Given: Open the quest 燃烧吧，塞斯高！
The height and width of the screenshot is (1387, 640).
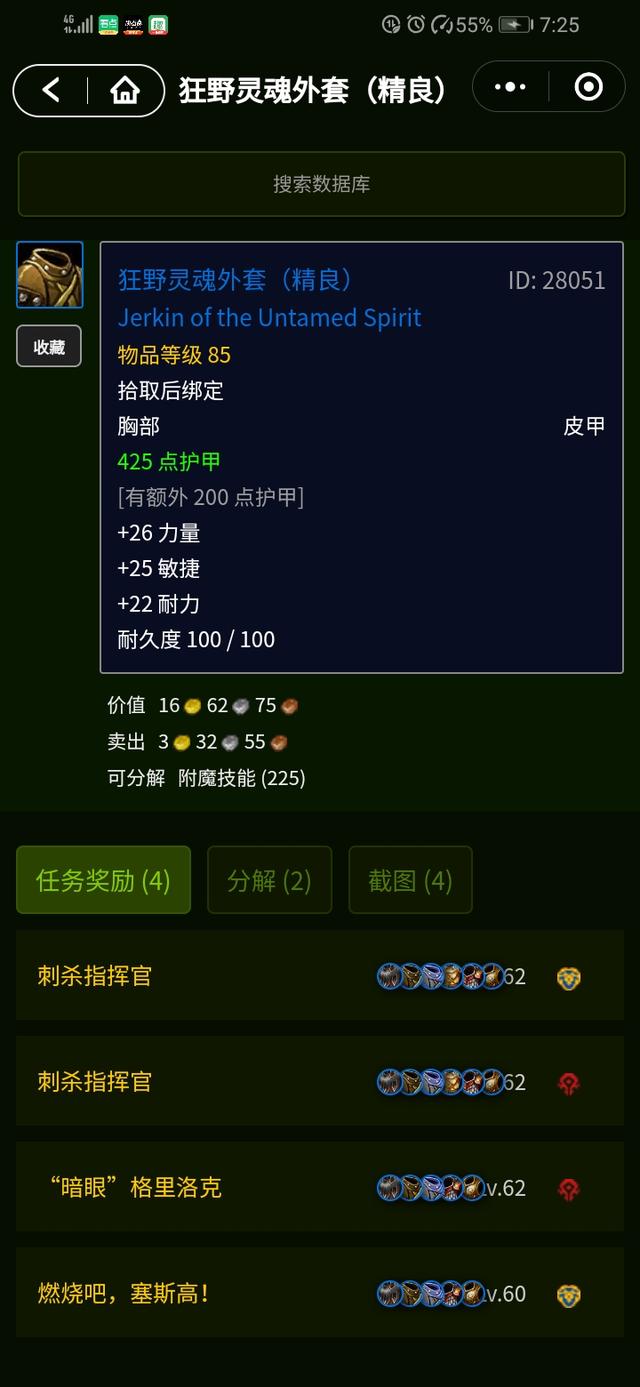Looking at the screenshot, I should click(x=124, y=1294).
